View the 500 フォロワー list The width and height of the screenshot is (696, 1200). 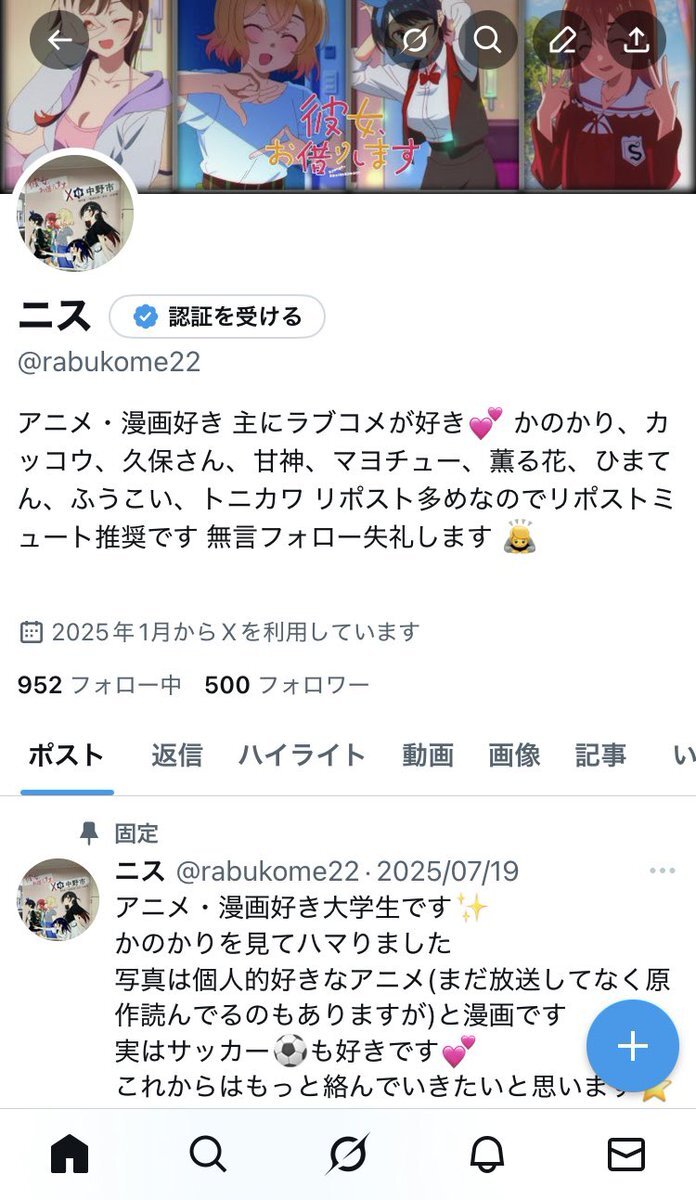(x=287, y=685)
